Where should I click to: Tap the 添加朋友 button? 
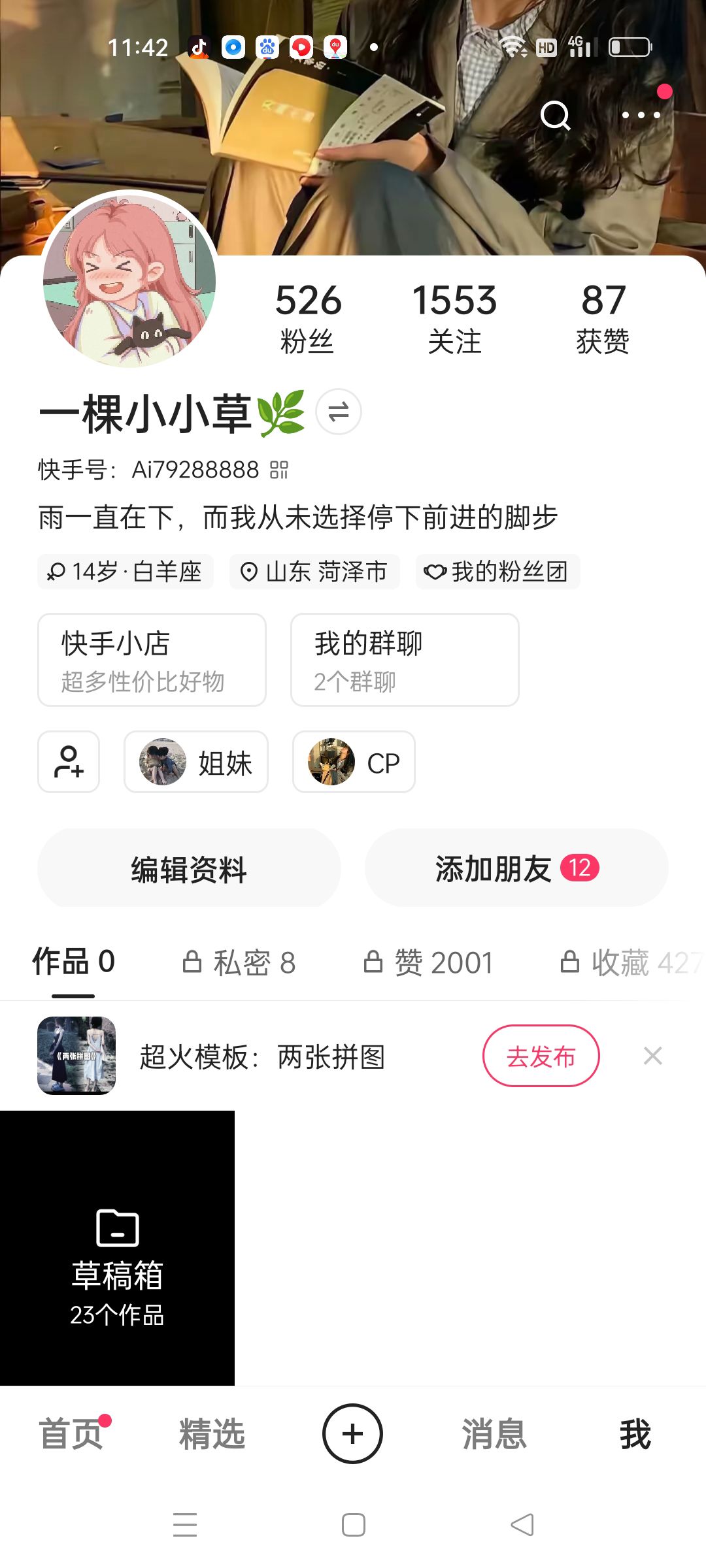516,868
